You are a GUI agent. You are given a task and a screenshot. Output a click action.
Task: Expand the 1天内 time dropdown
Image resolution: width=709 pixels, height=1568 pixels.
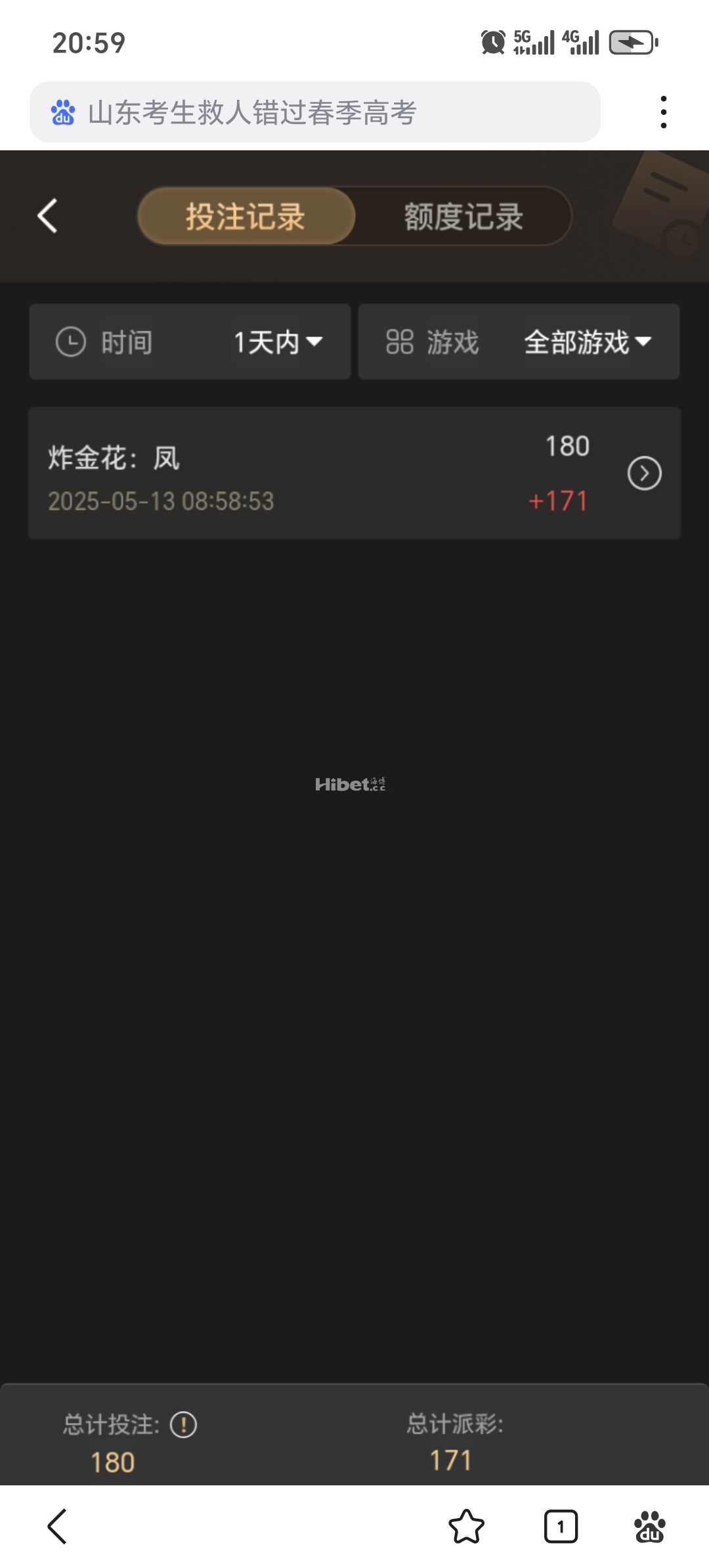pos(276,342)
